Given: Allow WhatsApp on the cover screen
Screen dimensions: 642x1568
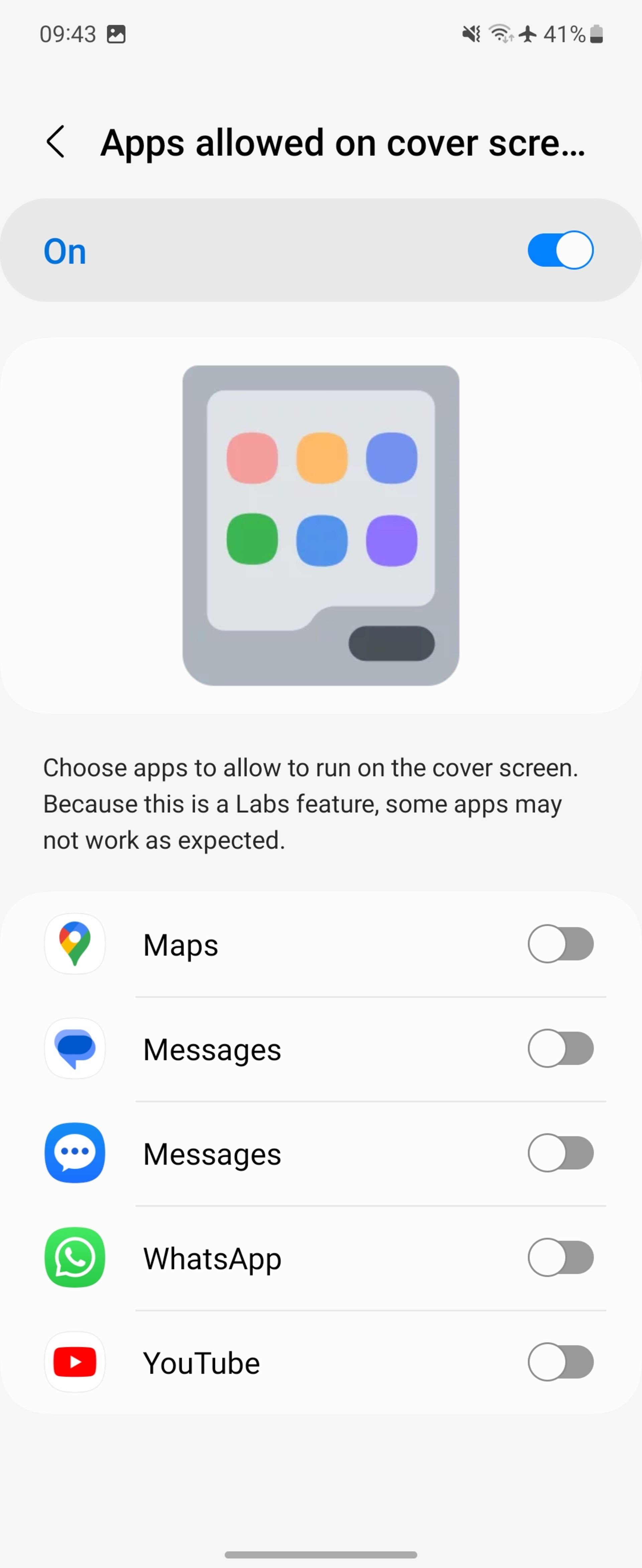Looking at the screenshot, I should tap(560, 1258).
